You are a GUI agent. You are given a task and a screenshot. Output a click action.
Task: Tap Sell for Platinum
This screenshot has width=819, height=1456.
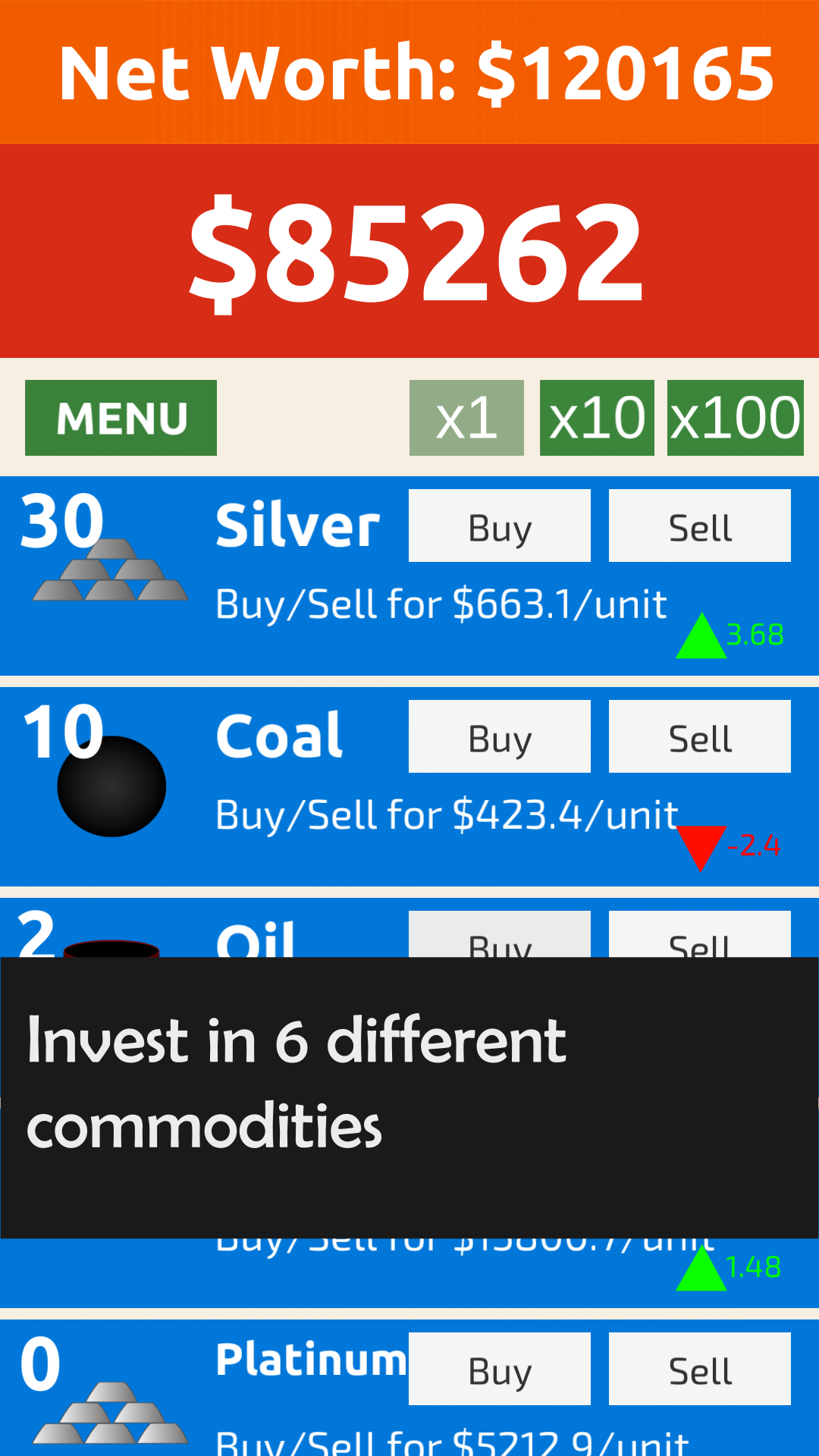coord(700,1369)
